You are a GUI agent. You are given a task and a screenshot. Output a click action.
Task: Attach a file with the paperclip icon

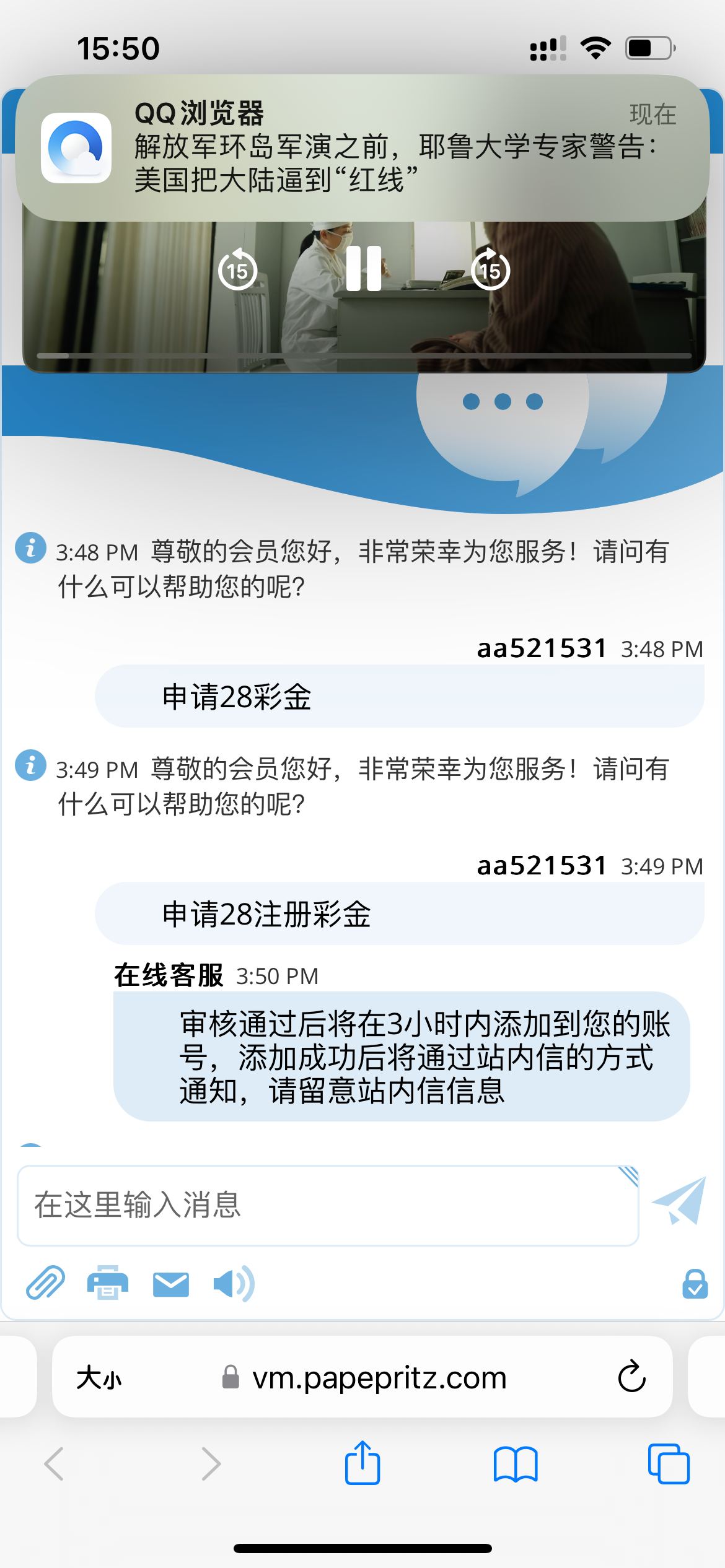(x=45, y=1283)
